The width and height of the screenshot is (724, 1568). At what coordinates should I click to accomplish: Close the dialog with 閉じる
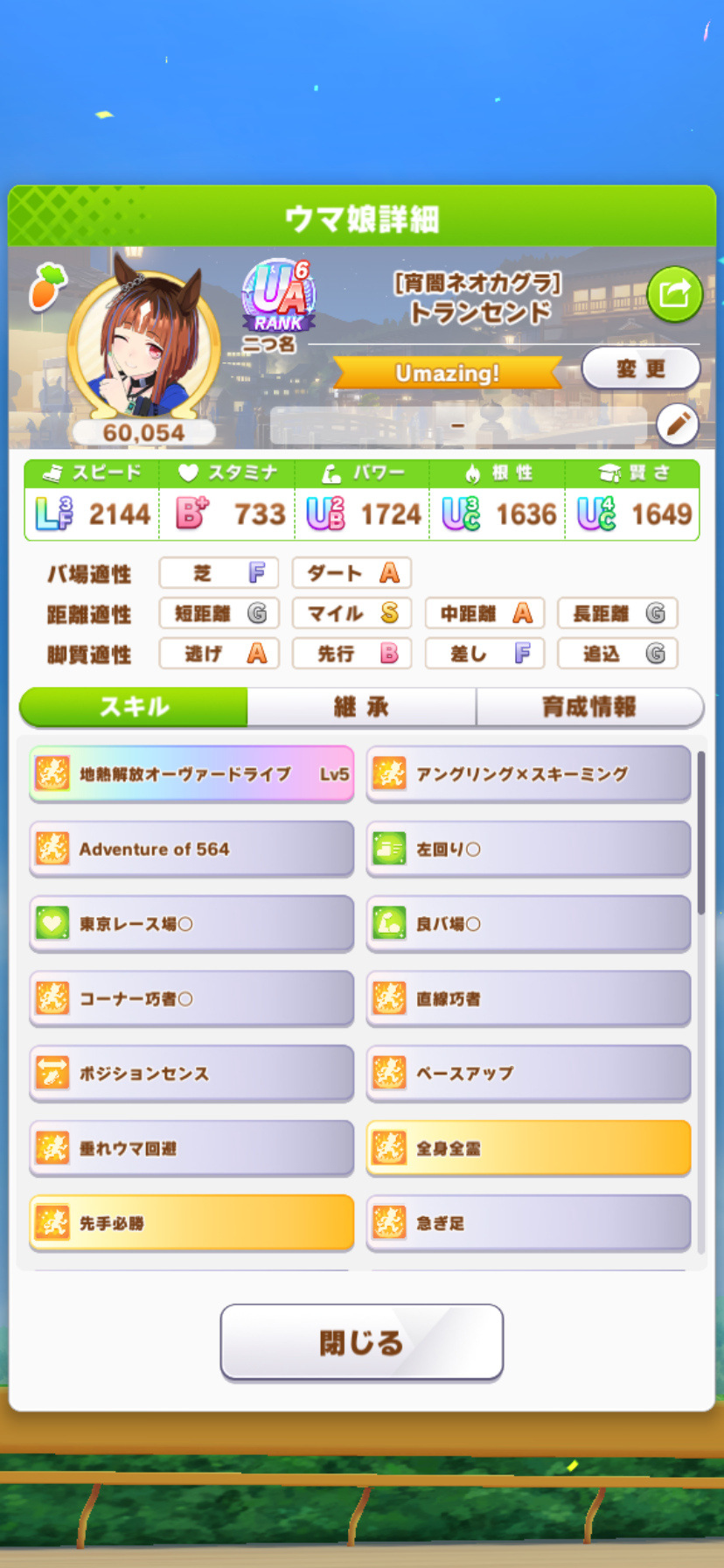pos(361,1341)
